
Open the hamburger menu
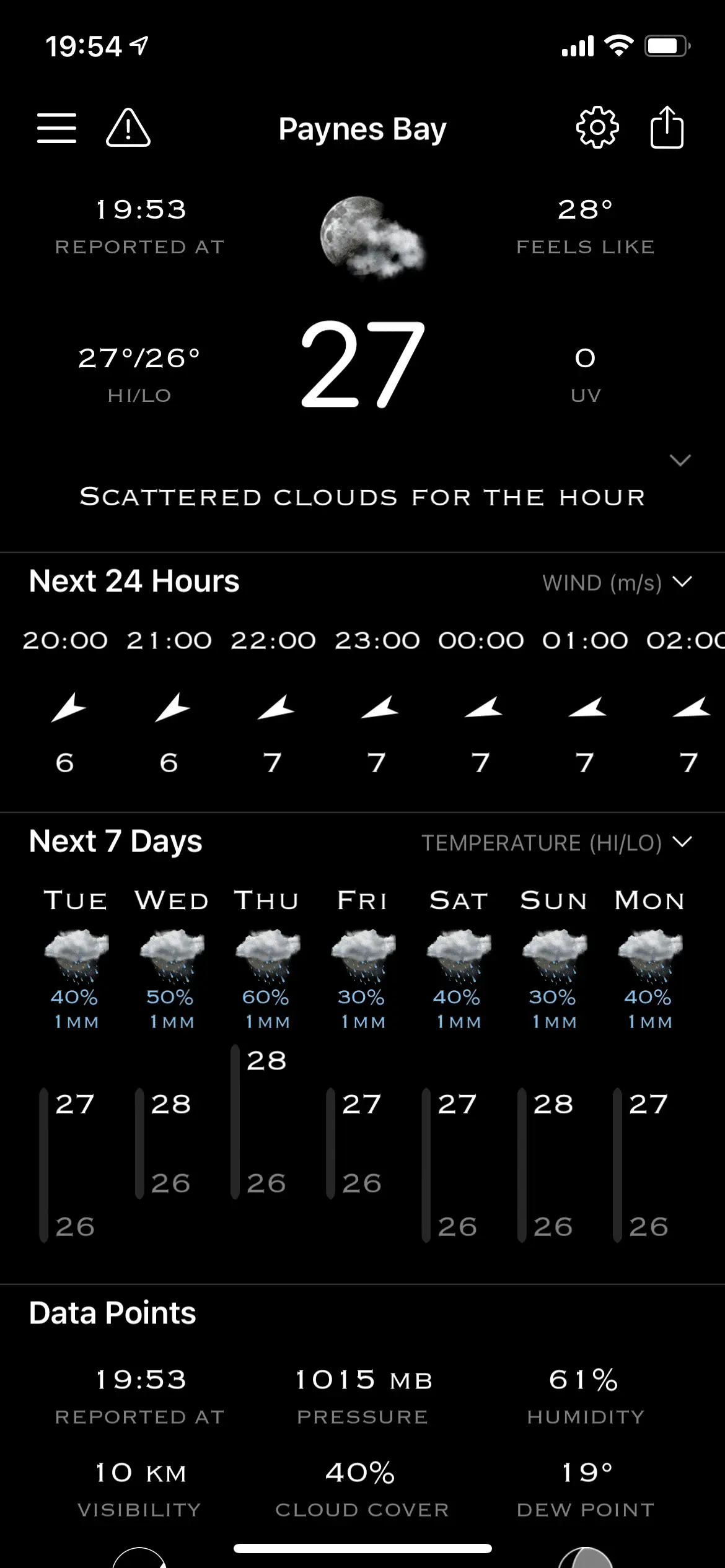56,128
